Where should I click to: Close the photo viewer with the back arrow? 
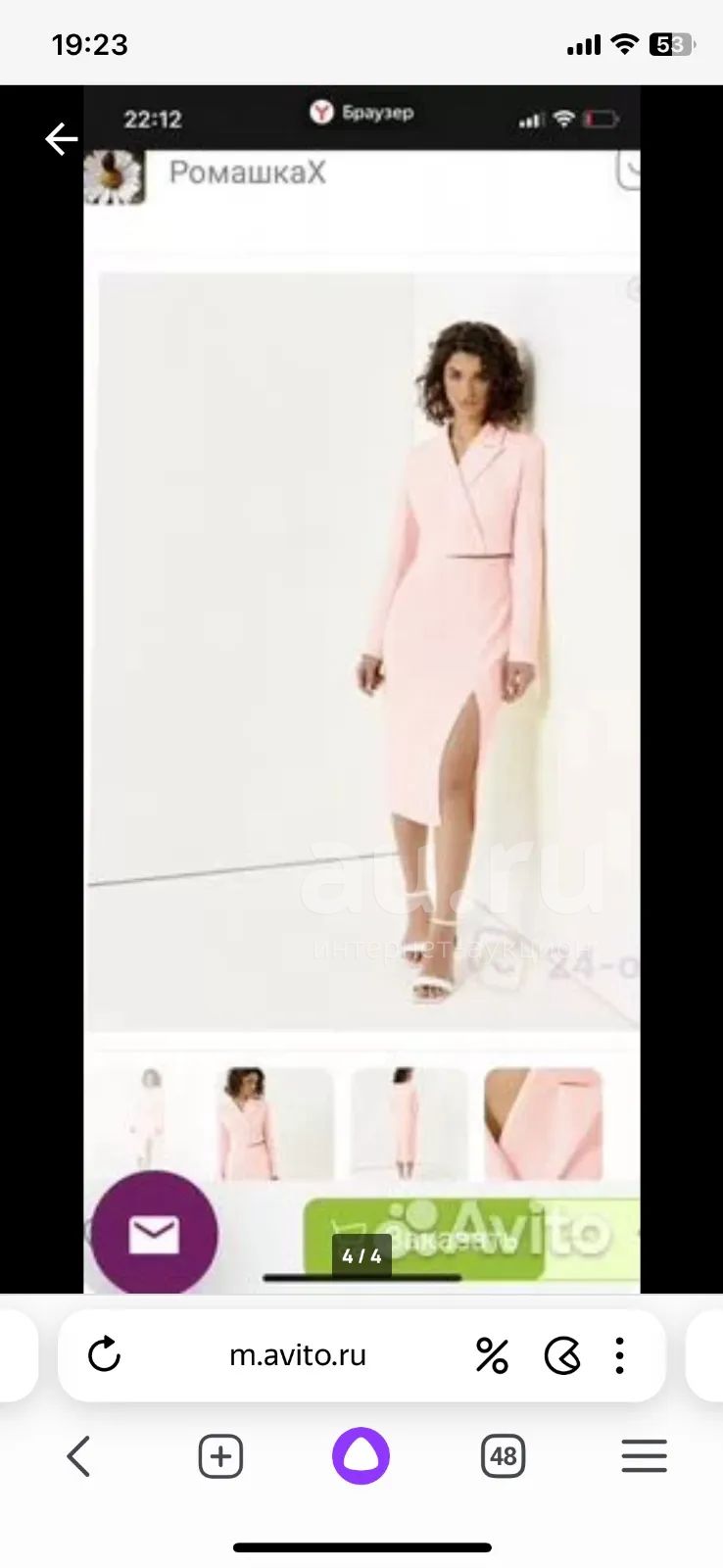point(62,139)
